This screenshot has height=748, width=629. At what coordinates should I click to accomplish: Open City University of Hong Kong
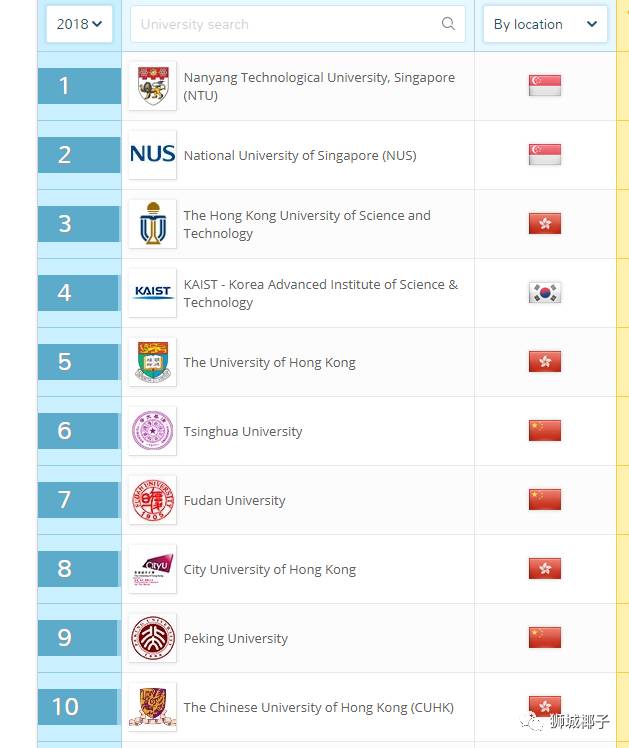(269, 569)
